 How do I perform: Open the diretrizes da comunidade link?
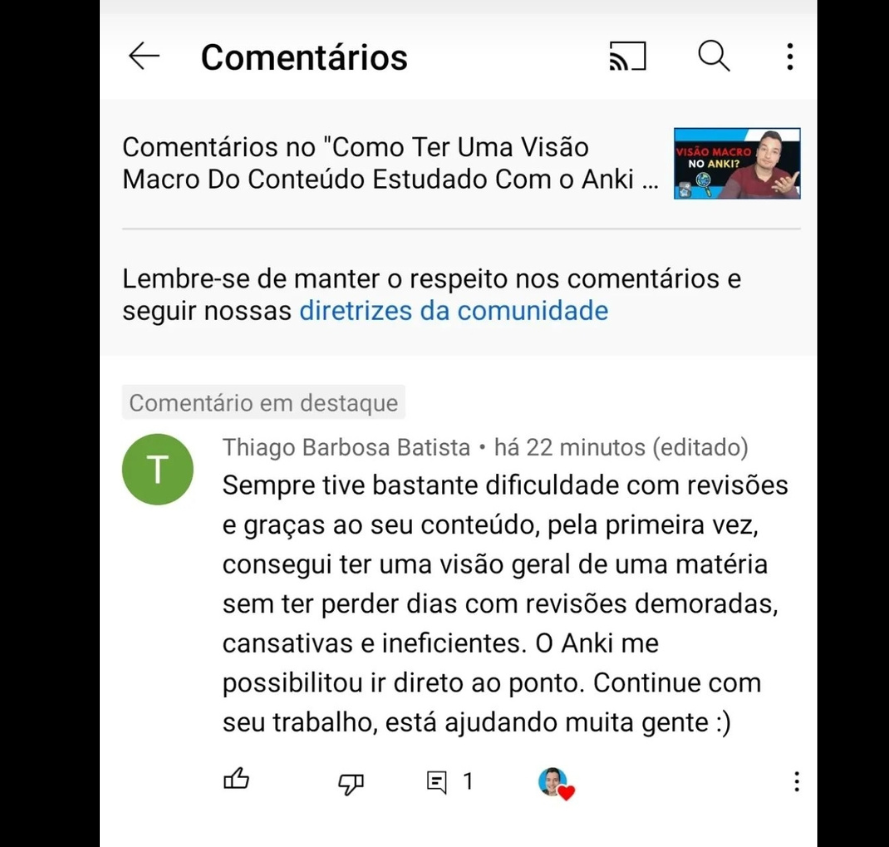click(453, 311)
